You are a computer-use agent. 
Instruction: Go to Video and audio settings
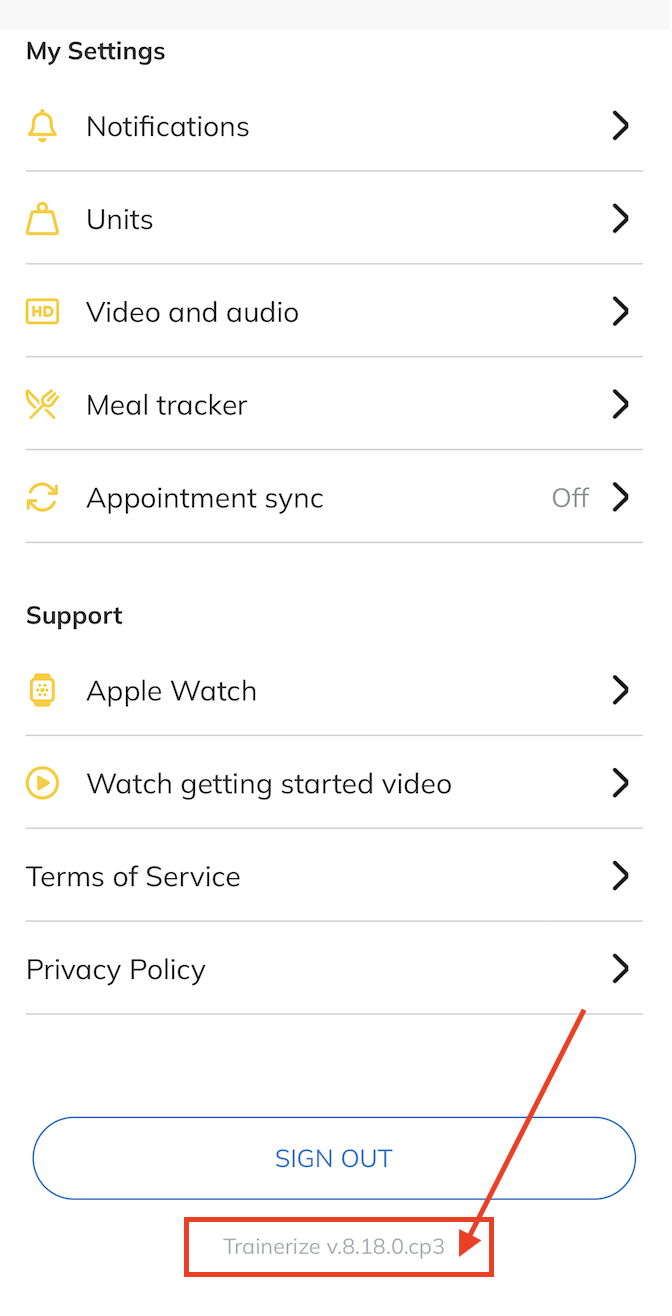[334, 311]
